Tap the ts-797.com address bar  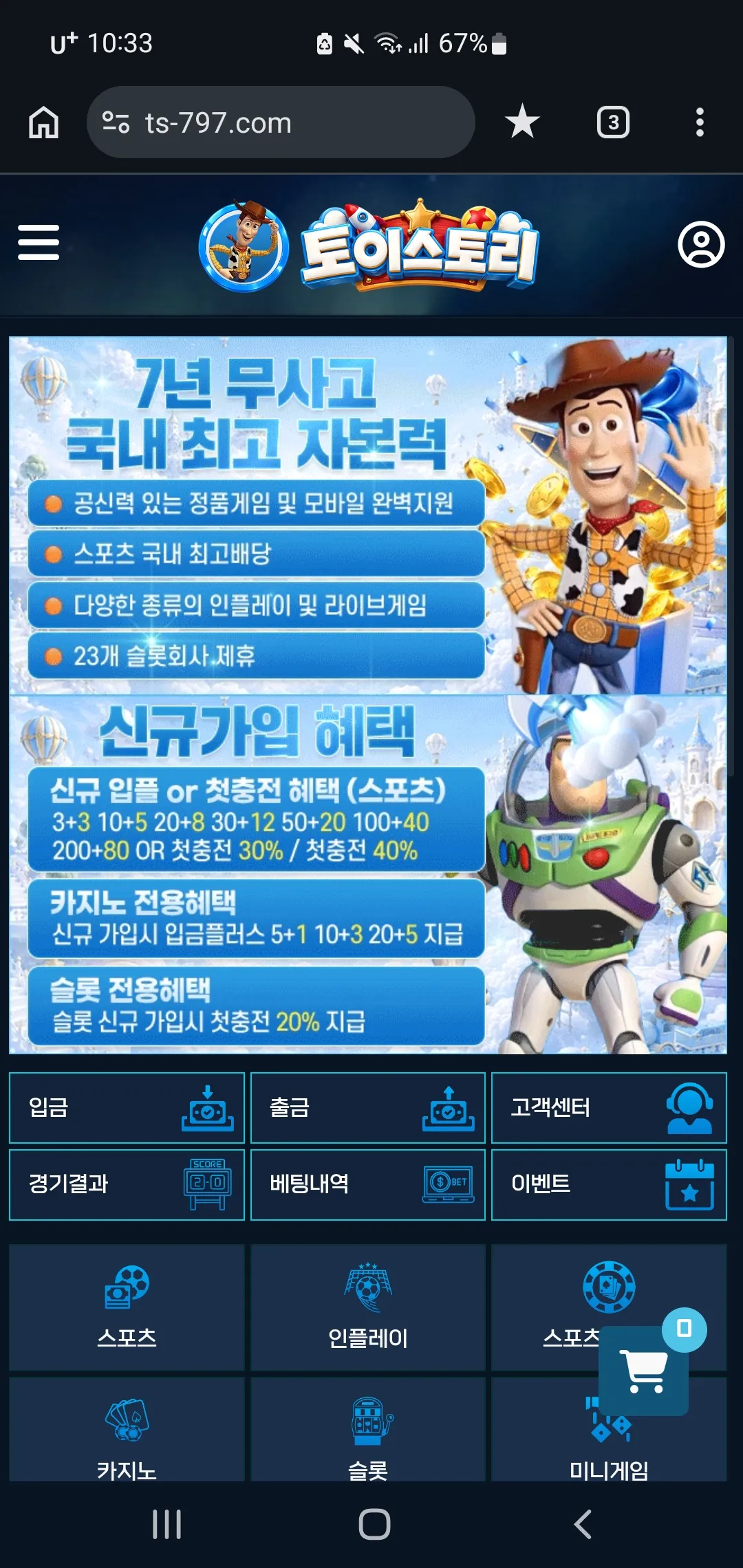pyautogui.click(x=281, y=122)
